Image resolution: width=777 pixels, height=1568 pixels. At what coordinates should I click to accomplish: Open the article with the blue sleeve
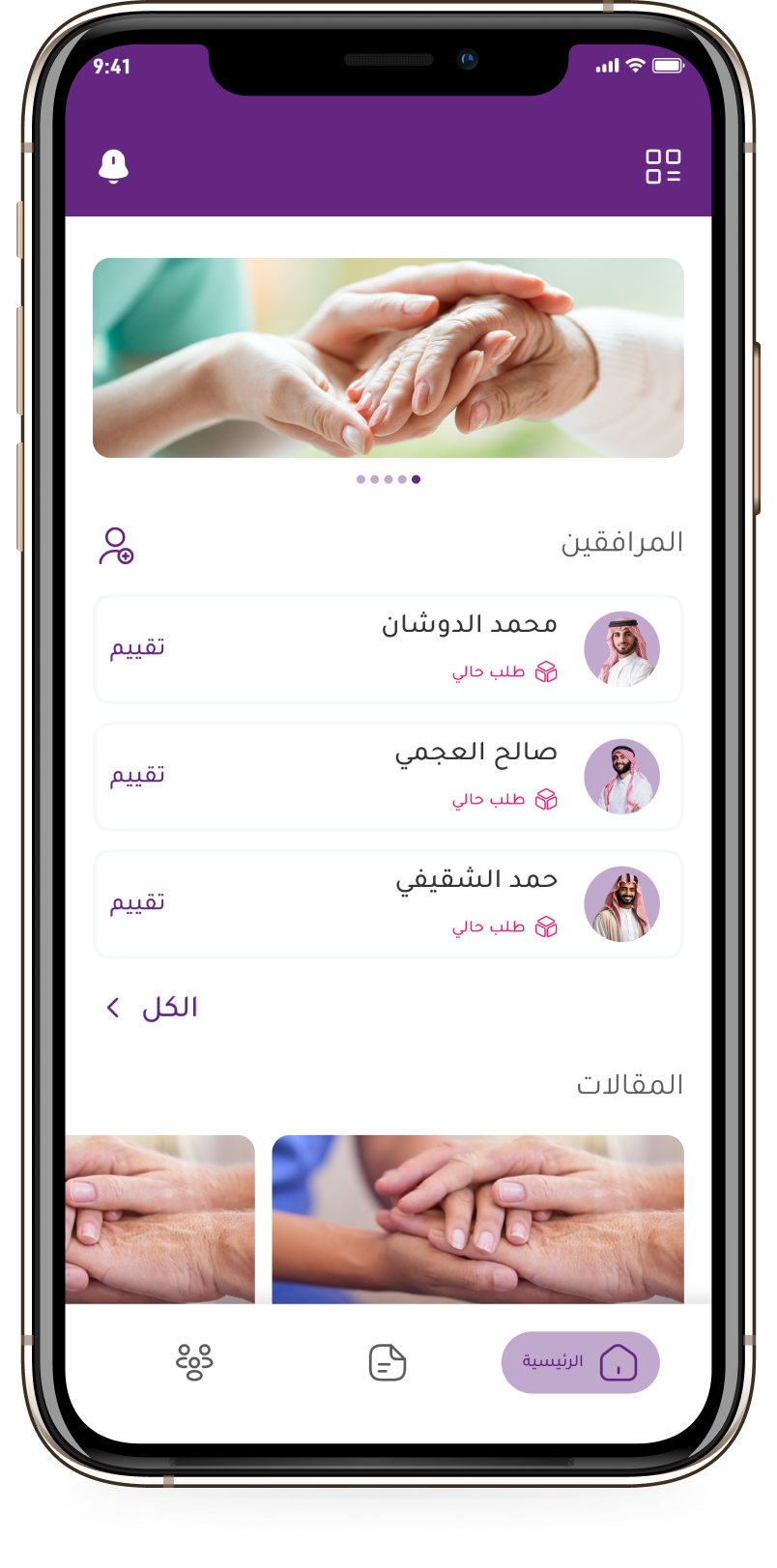point(477,1218)
